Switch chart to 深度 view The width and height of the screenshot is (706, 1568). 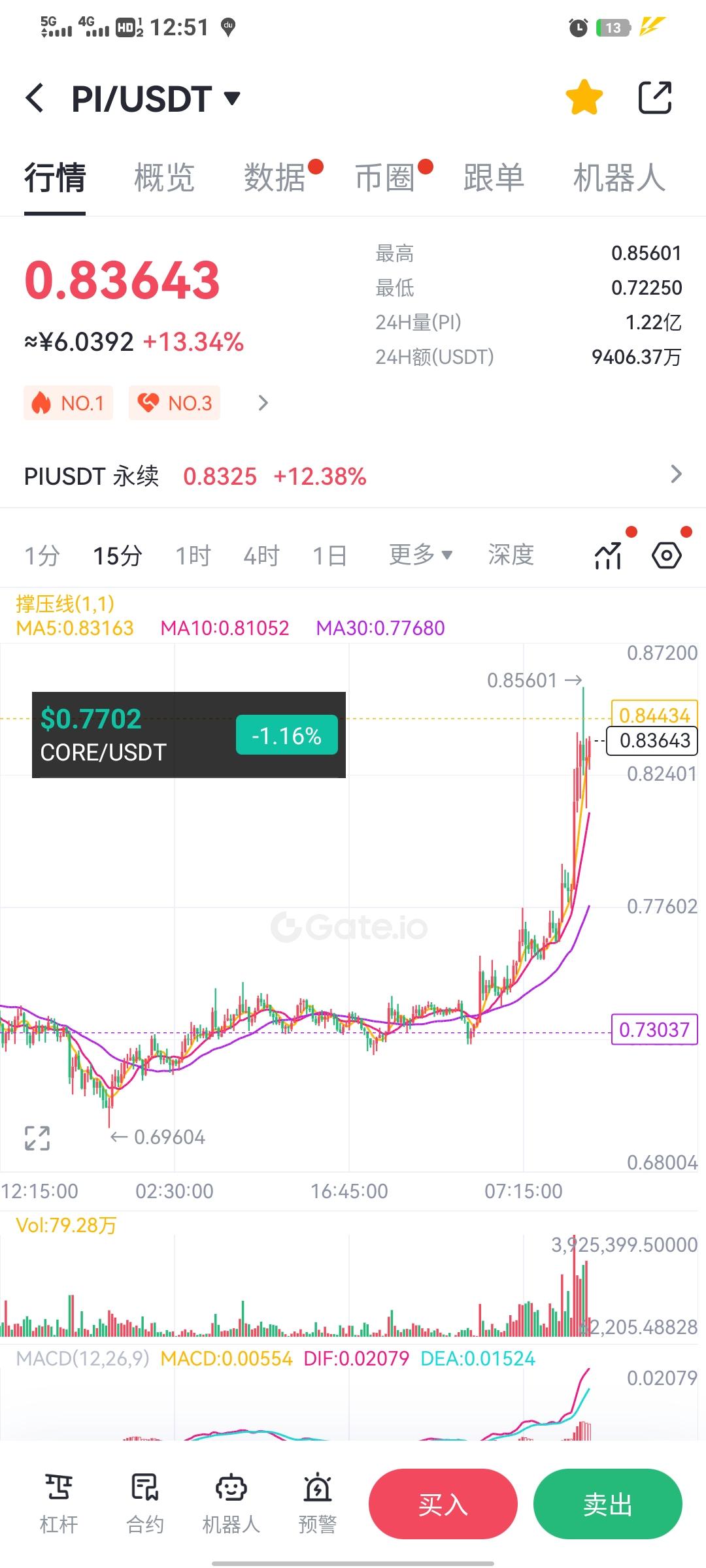coord(511,555)
